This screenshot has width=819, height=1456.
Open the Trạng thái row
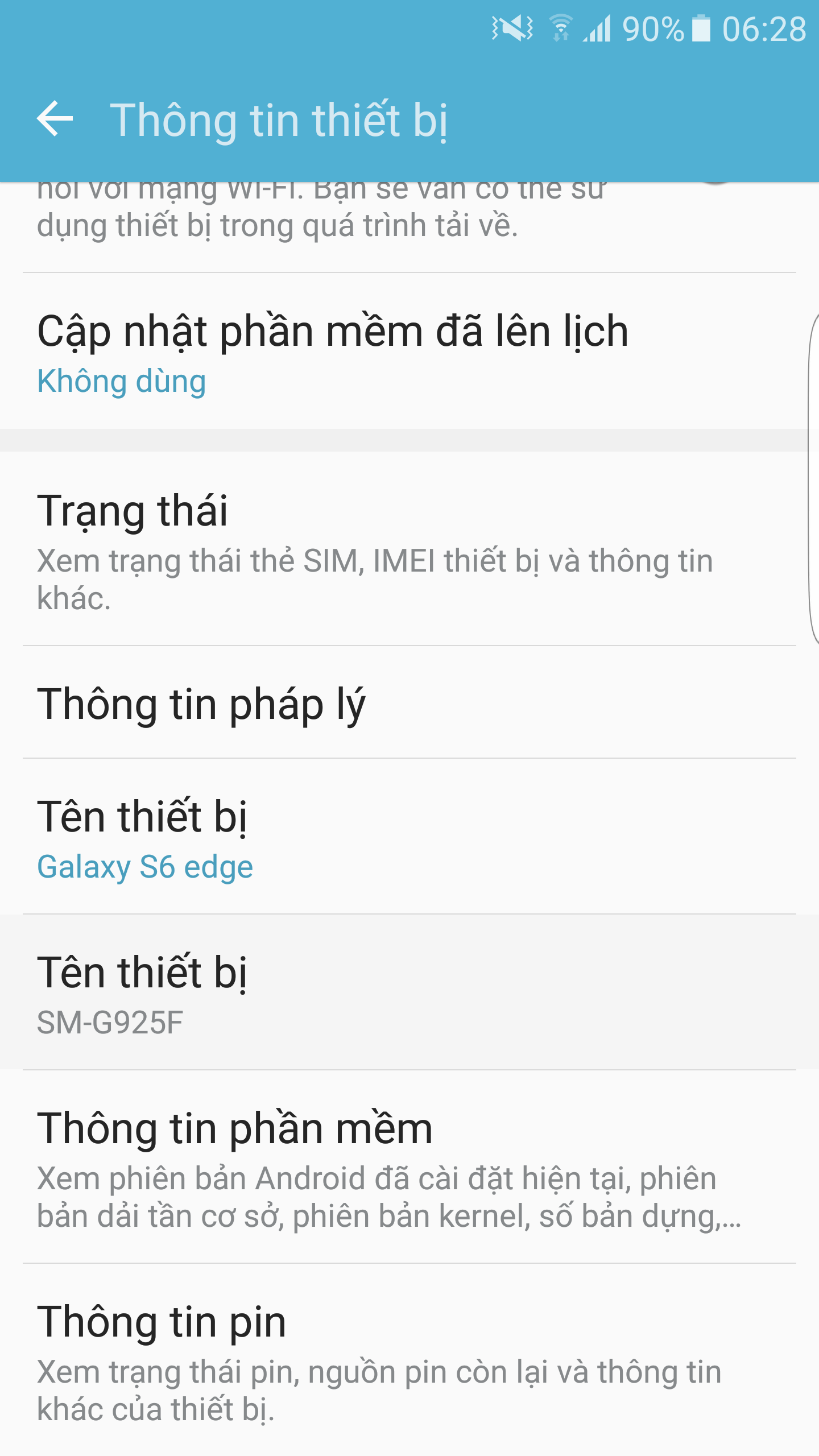pyautogui.click(x=409, y=549)
